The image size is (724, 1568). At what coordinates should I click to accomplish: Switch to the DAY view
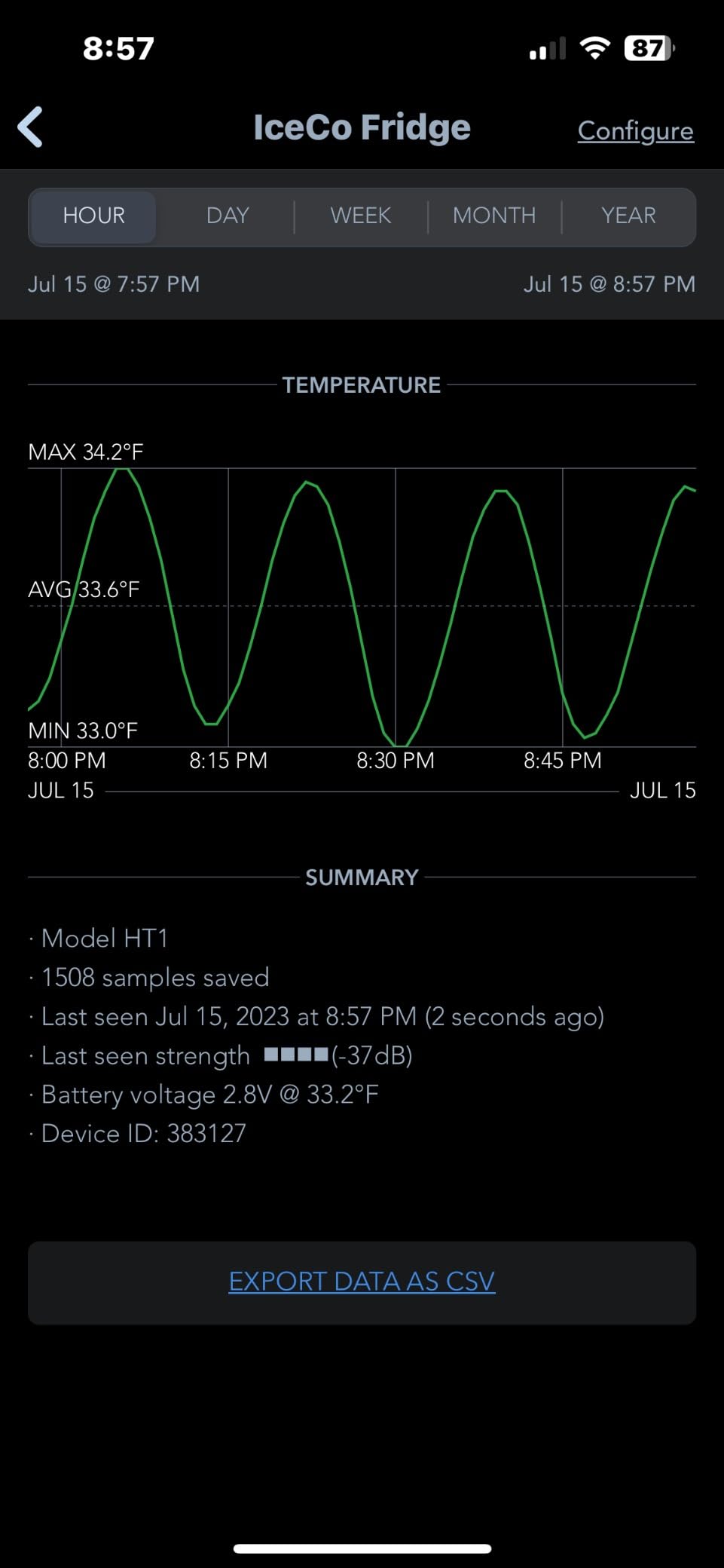228,216
